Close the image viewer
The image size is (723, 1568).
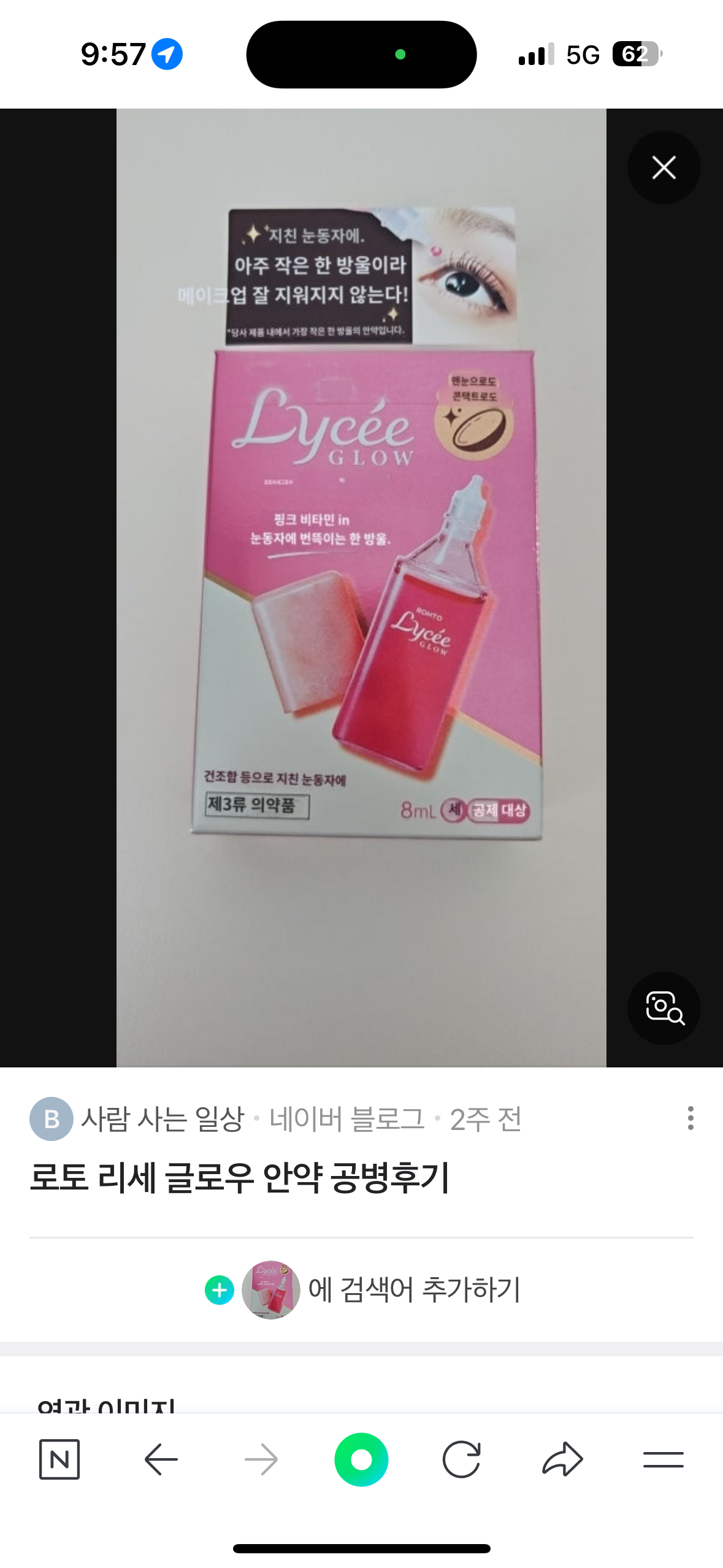point(664,167)
